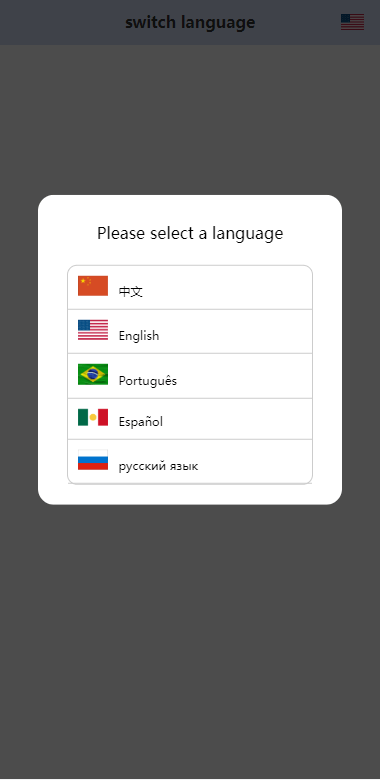Select русский язык option
The image size is (380, 780).
click(190, 461)
